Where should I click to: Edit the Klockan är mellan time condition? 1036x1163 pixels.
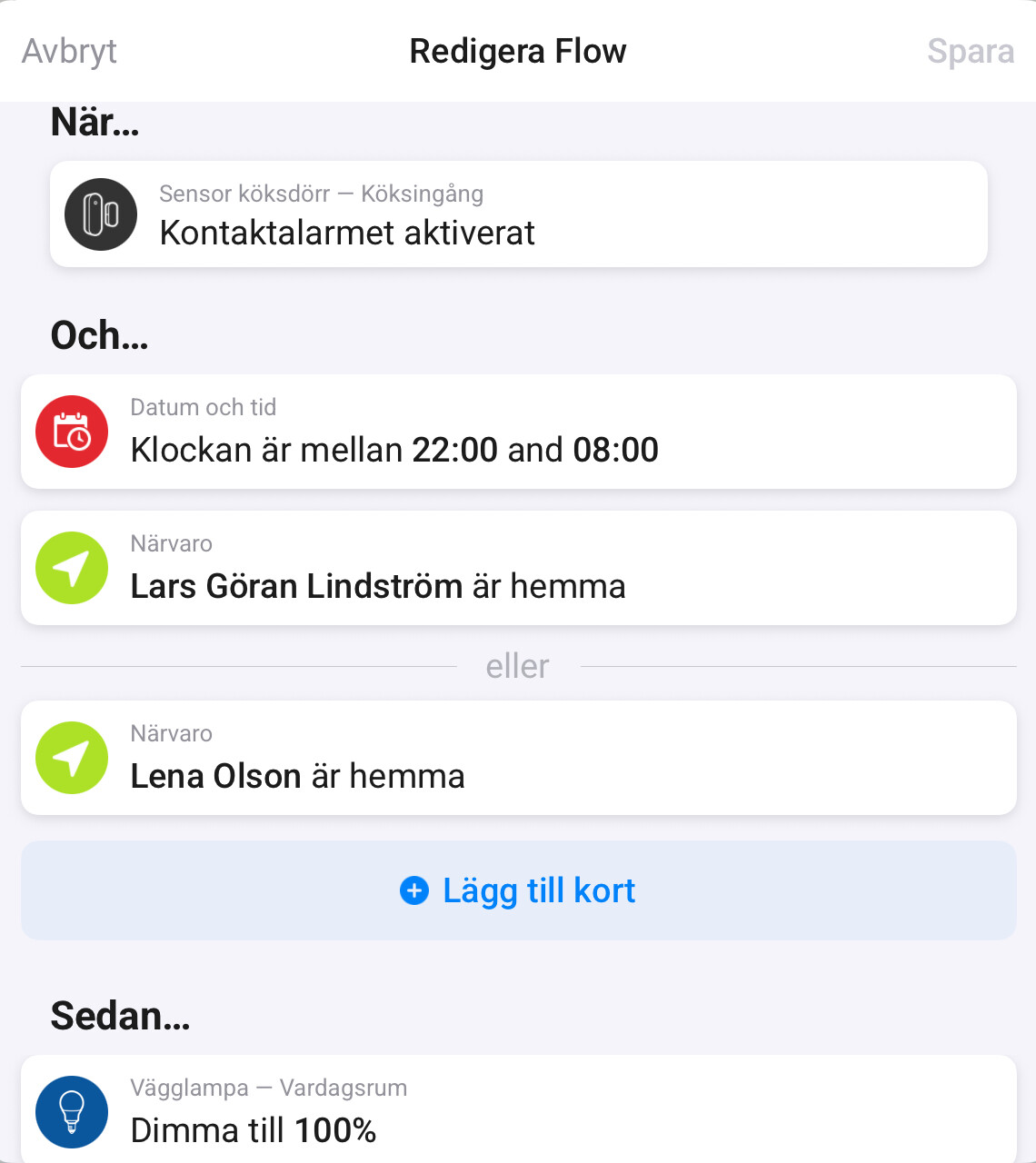click(x=518, y=432)
